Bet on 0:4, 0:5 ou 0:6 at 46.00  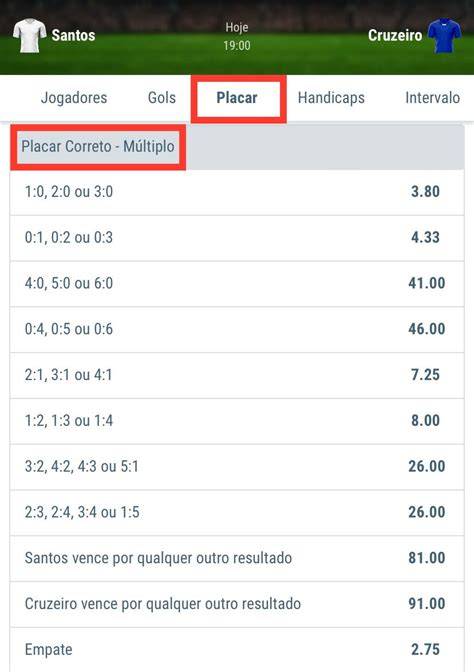(x=237, y=330)
